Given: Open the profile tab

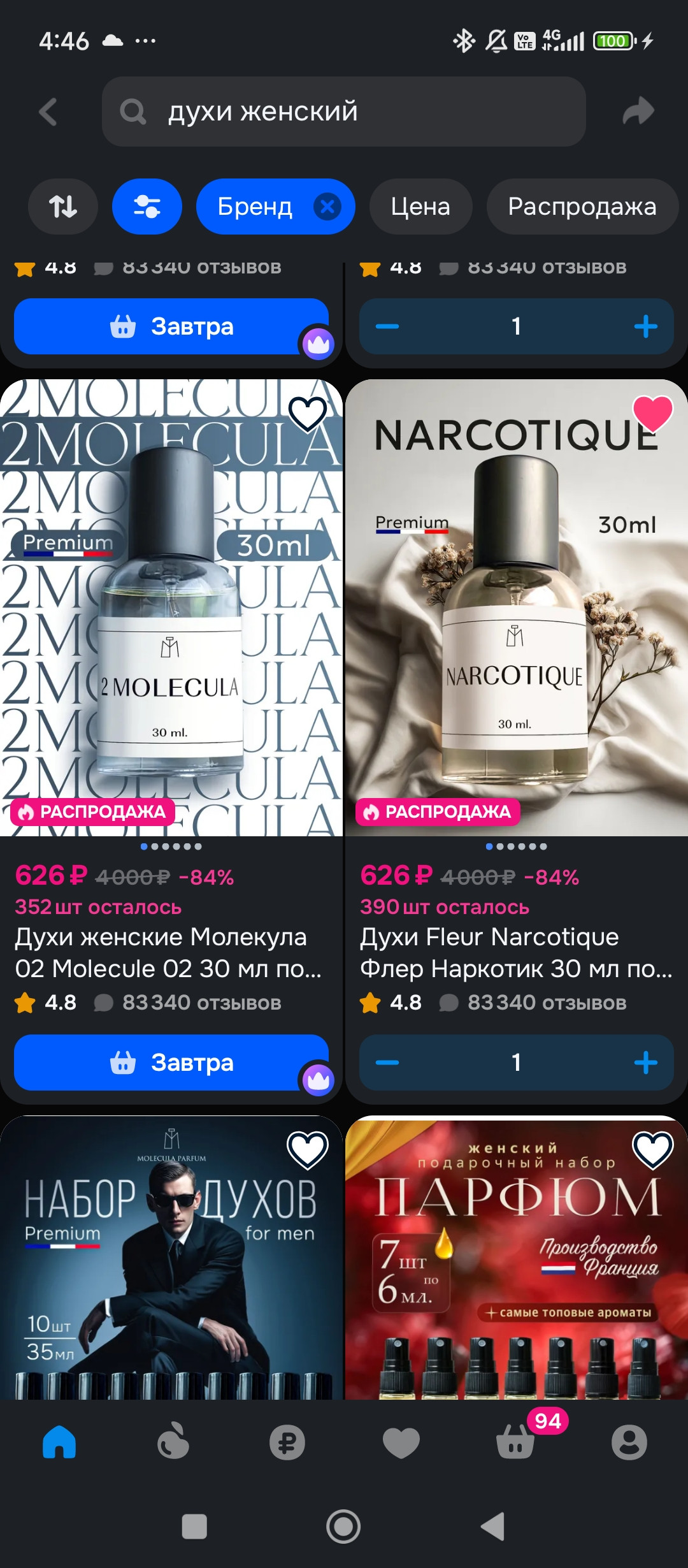Looking at the screenshot, I should tap(629, 1442).
